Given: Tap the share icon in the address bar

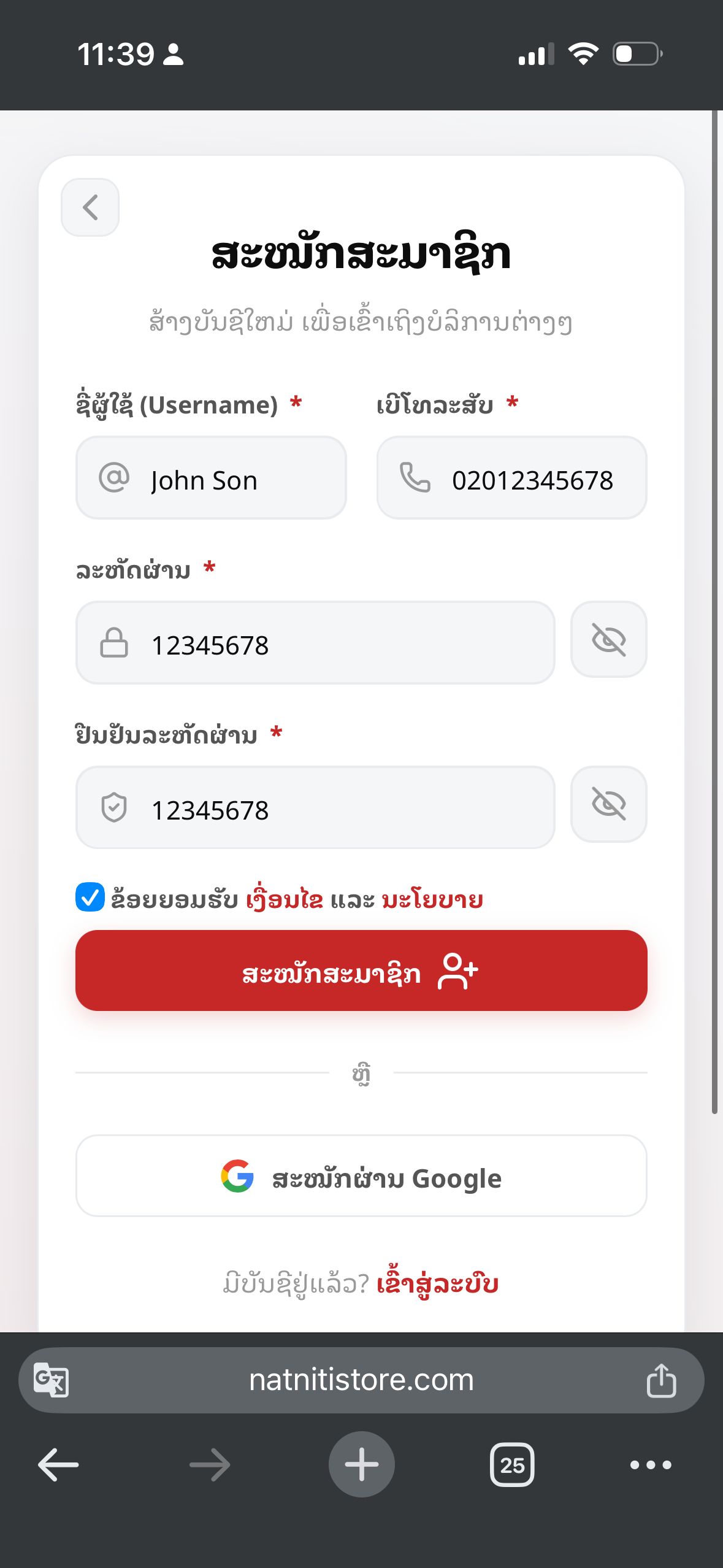Looking at the screenshot, I should click(x=661, y=1379).
